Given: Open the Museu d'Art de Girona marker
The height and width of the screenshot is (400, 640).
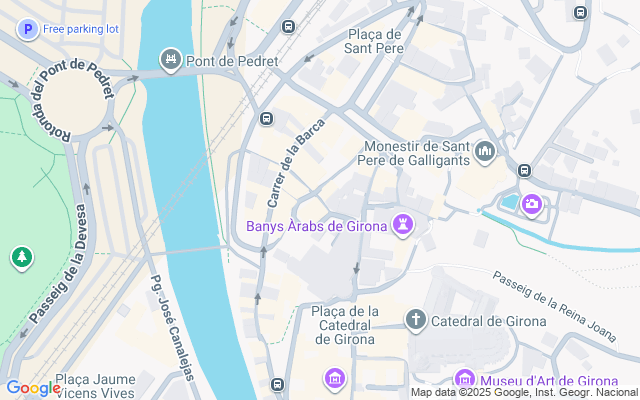Looking at the screenshot, I should pyautogui.click(x=464, y=380).
